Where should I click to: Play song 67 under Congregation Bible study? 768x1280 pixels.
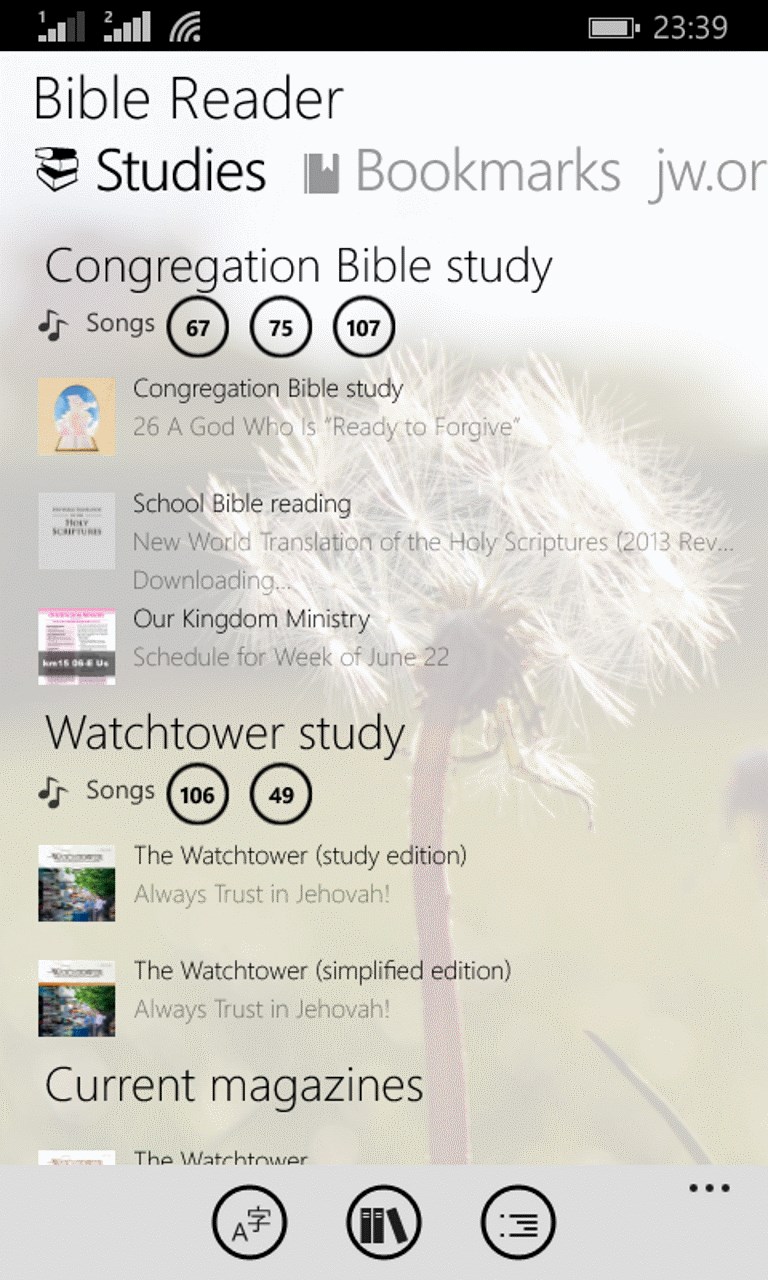[x=198, y=328]
